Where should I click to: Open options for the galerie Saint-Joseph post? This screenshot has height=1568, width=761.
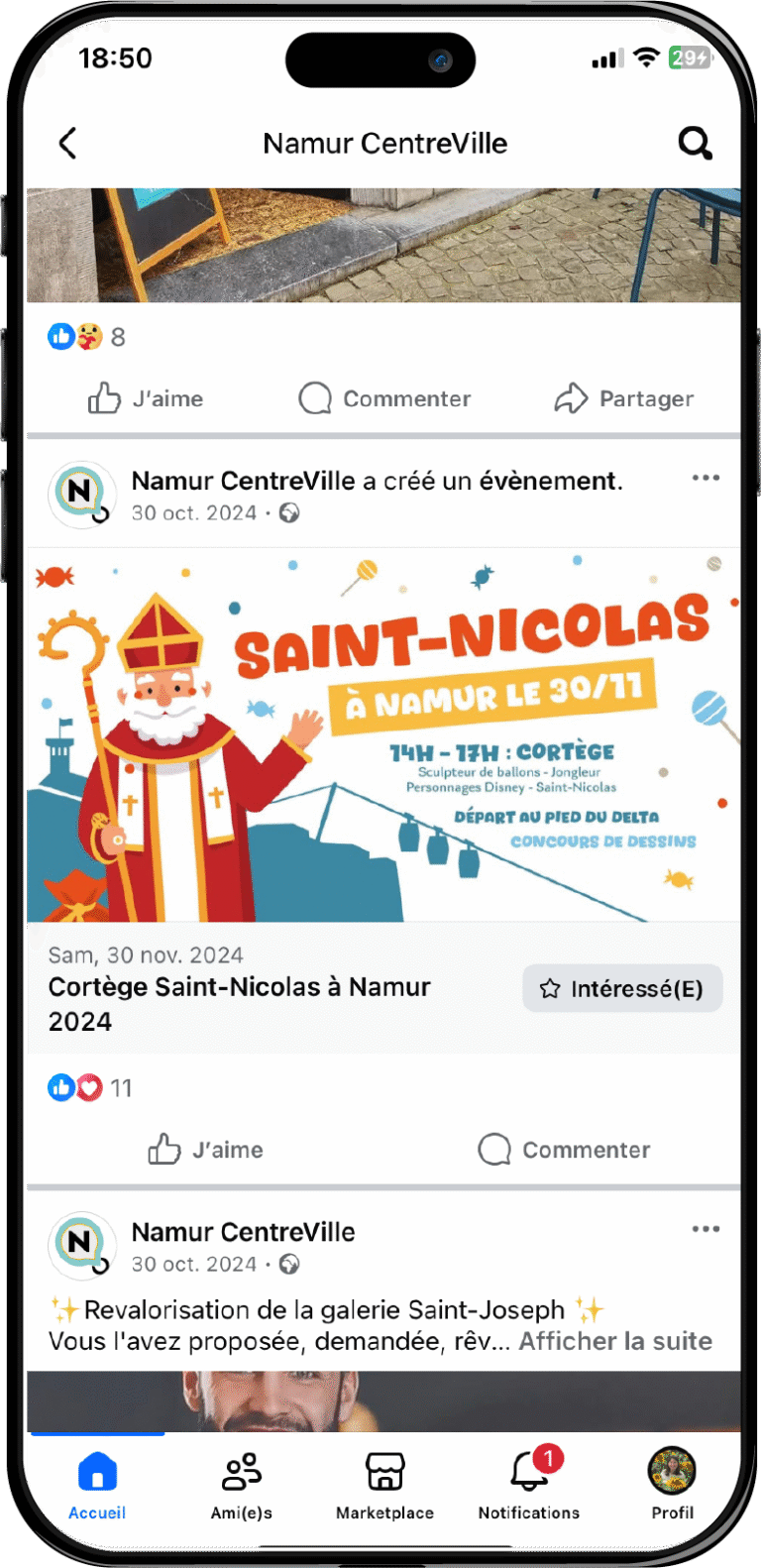click(x=706, y=1229)
